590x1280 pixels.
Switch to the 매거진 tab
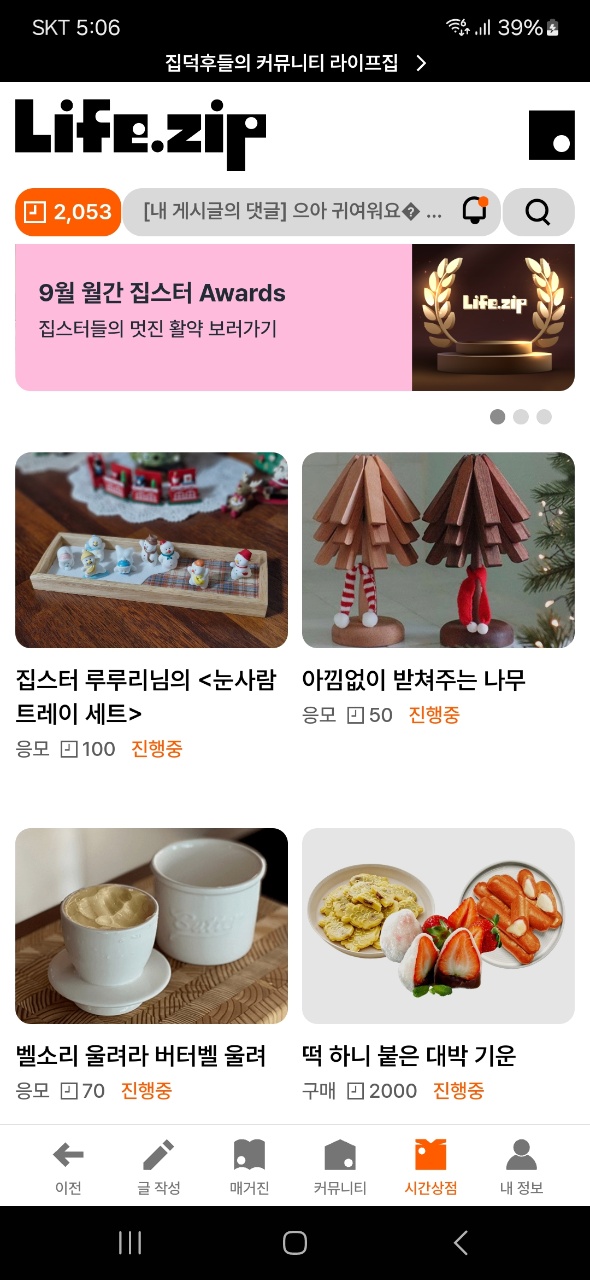coord(250,1167)
